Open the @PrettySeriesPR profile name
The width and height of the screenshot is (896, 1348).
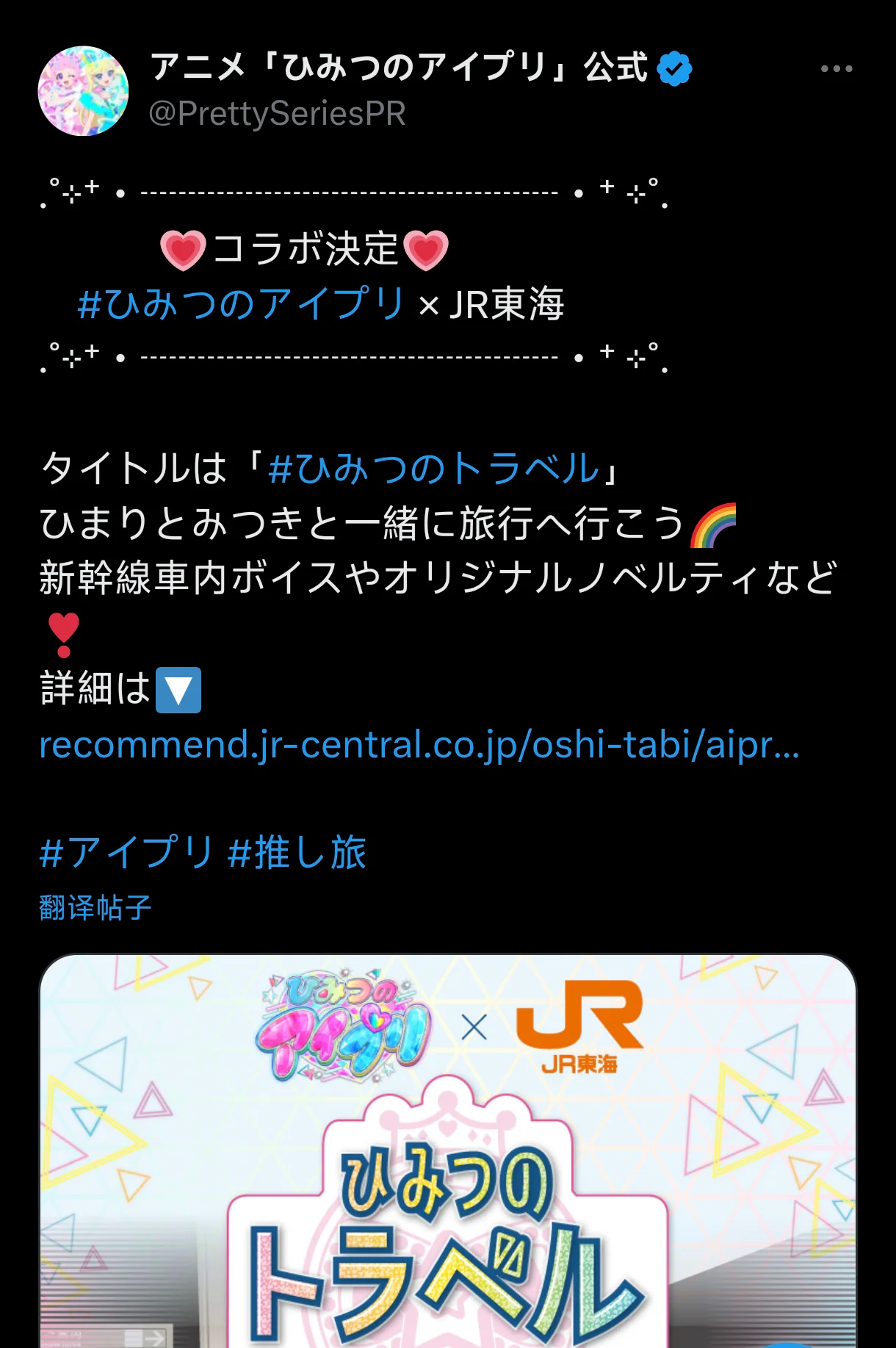(277, 114)
